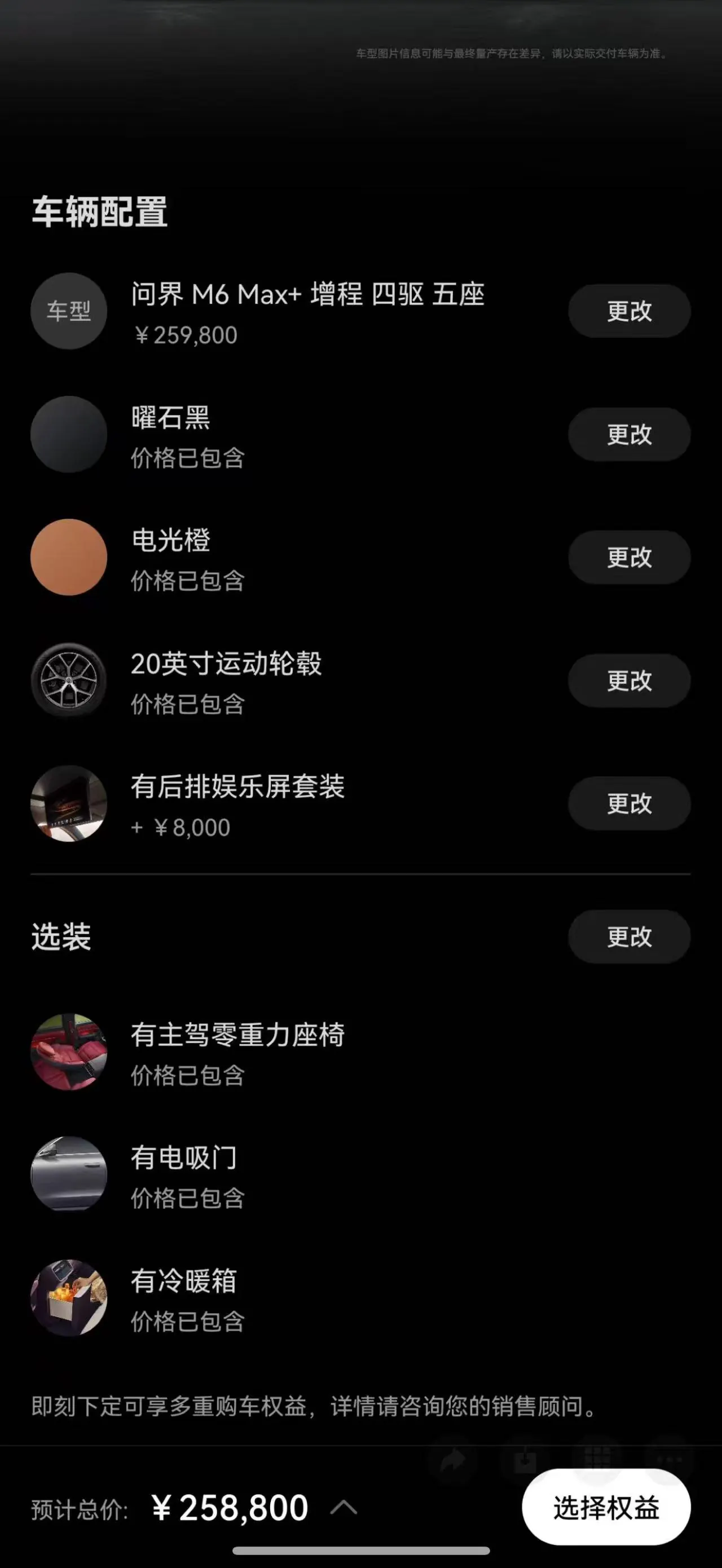722x1568 pixels.
Task: Change the 曜石黑 exterior color
Action: tap(629, 434)
